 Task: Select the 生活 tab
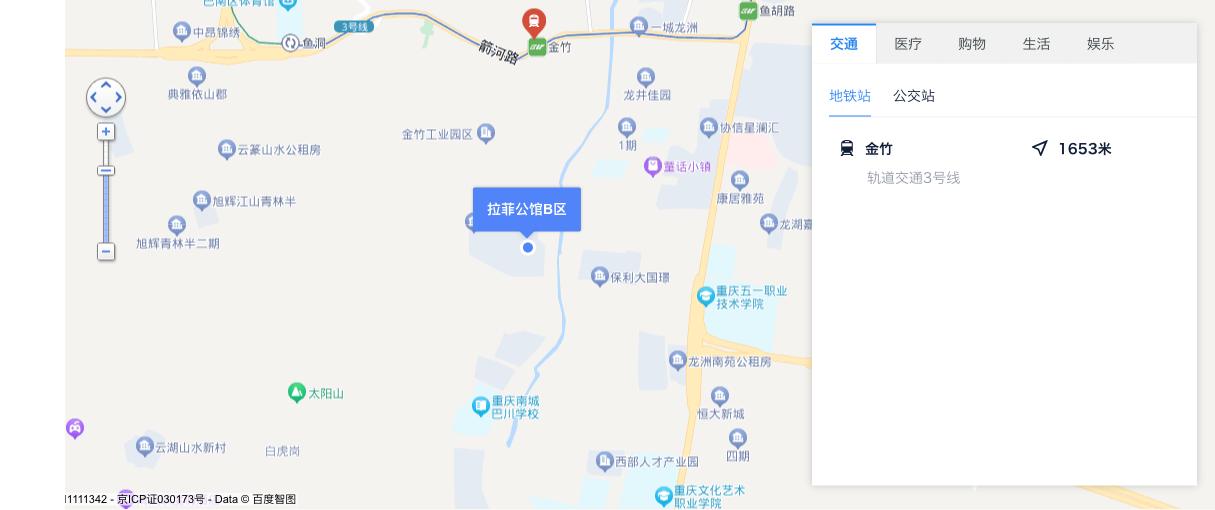coord(1036,44)
